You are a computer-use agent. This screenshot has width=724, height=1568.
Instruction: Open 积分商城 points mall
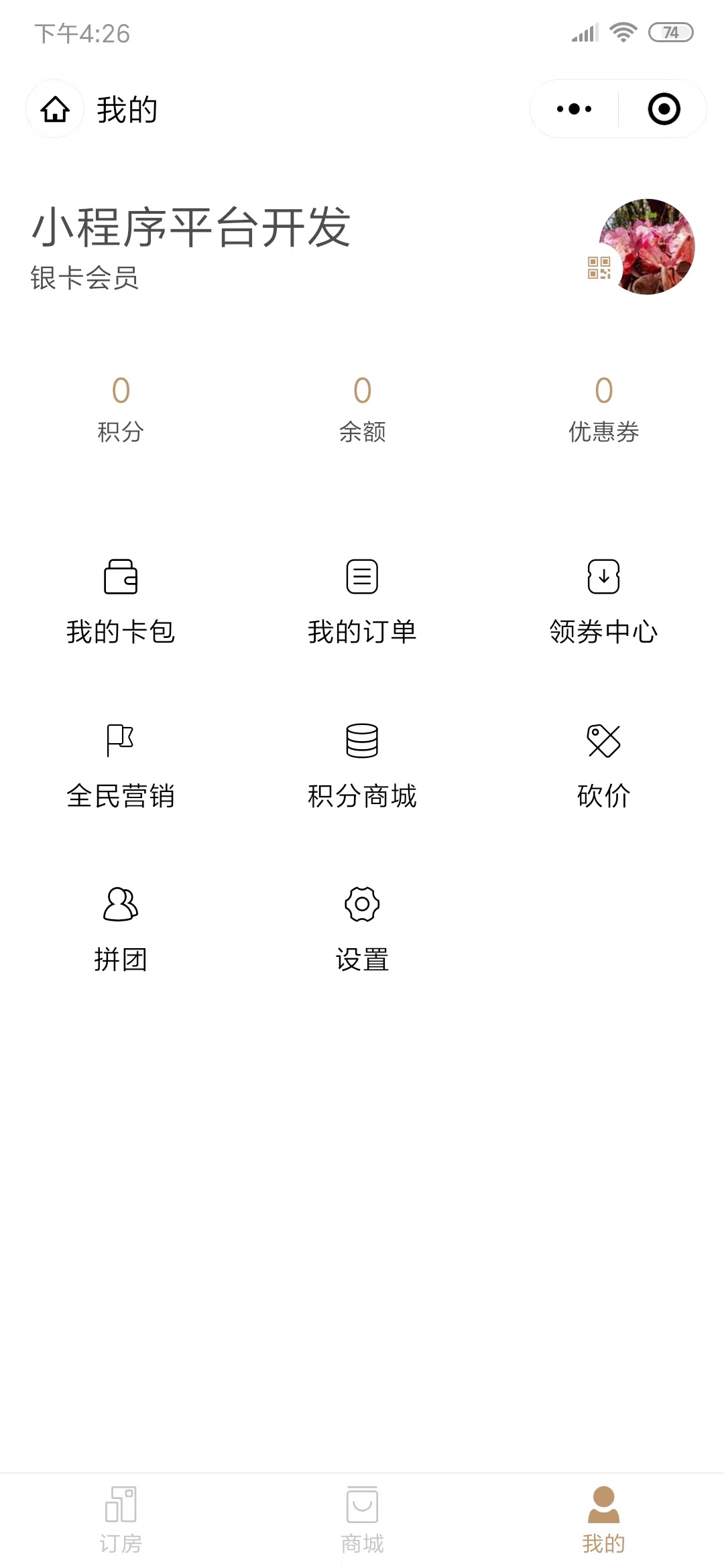coord(362,766)
